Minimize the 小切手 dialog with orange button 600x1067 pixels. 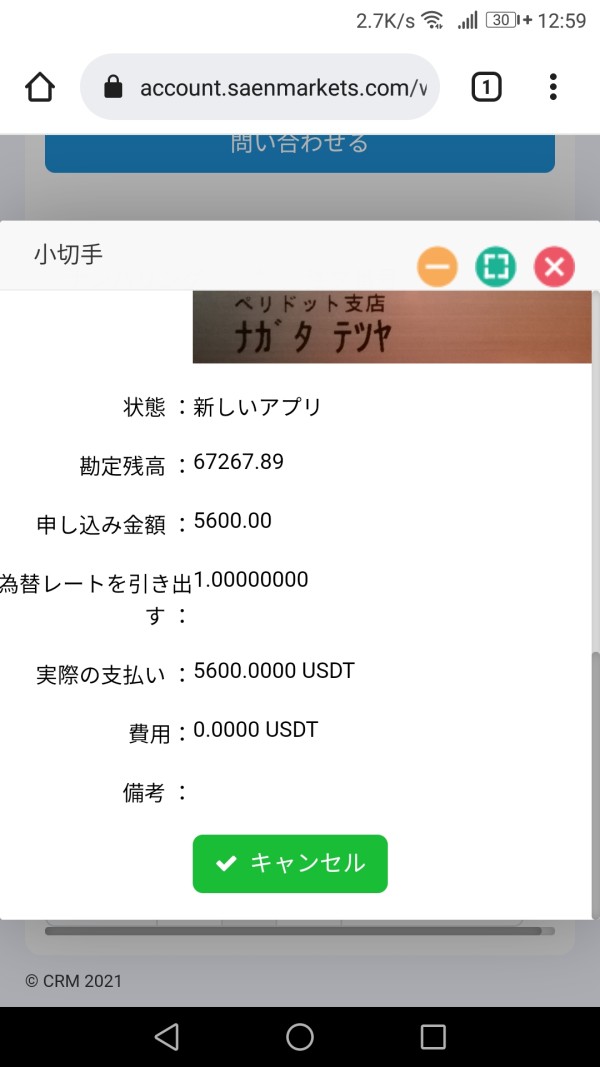(x=437, y=266)
